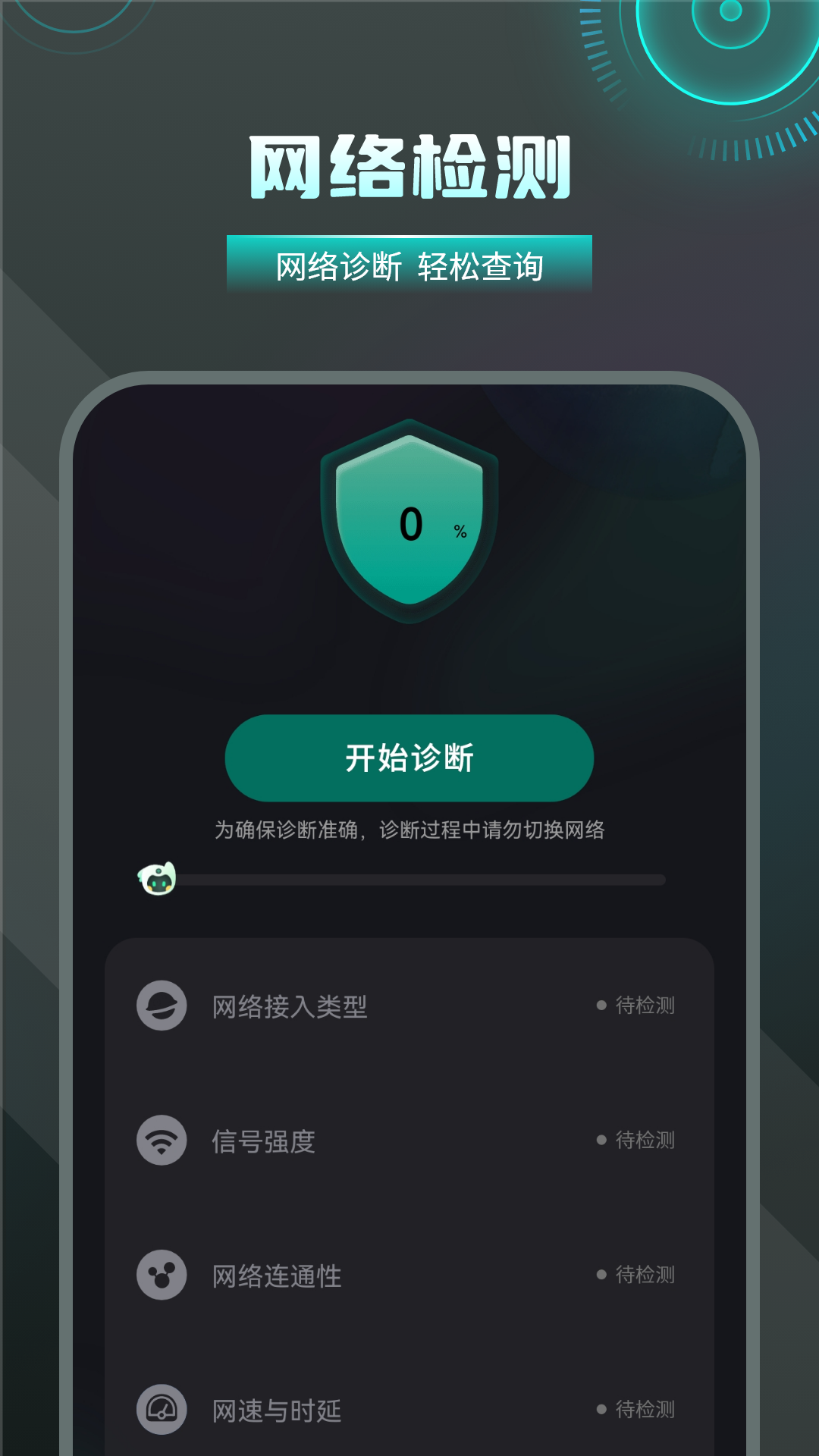This screenshot has width=819, height=1456.
Task: Tap the connectivity icon beside 网络连通性
Action: click(161, 1275)
